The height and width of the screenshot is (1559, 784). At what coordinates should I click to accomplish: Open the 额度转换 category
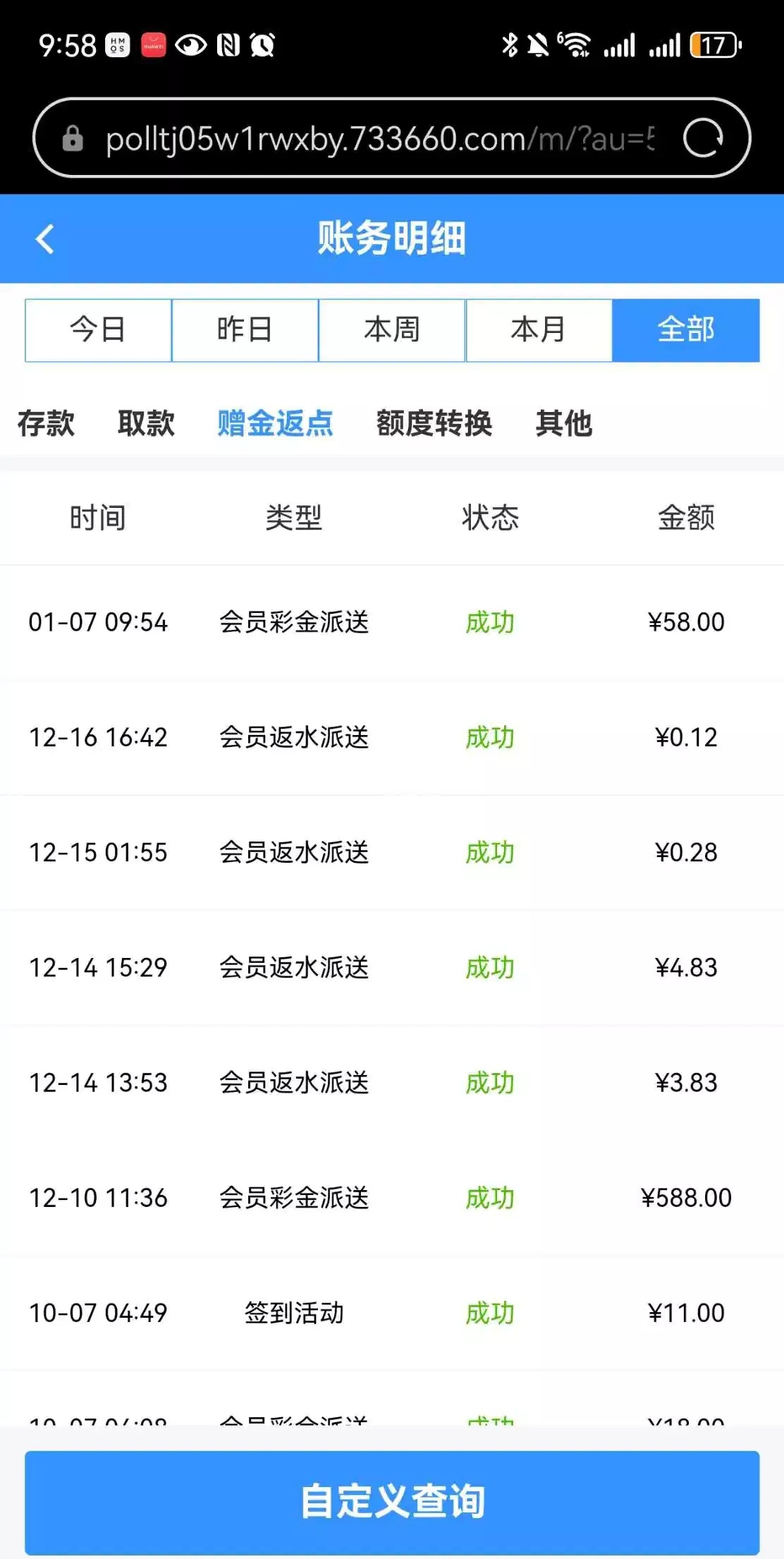click(434, 423)
